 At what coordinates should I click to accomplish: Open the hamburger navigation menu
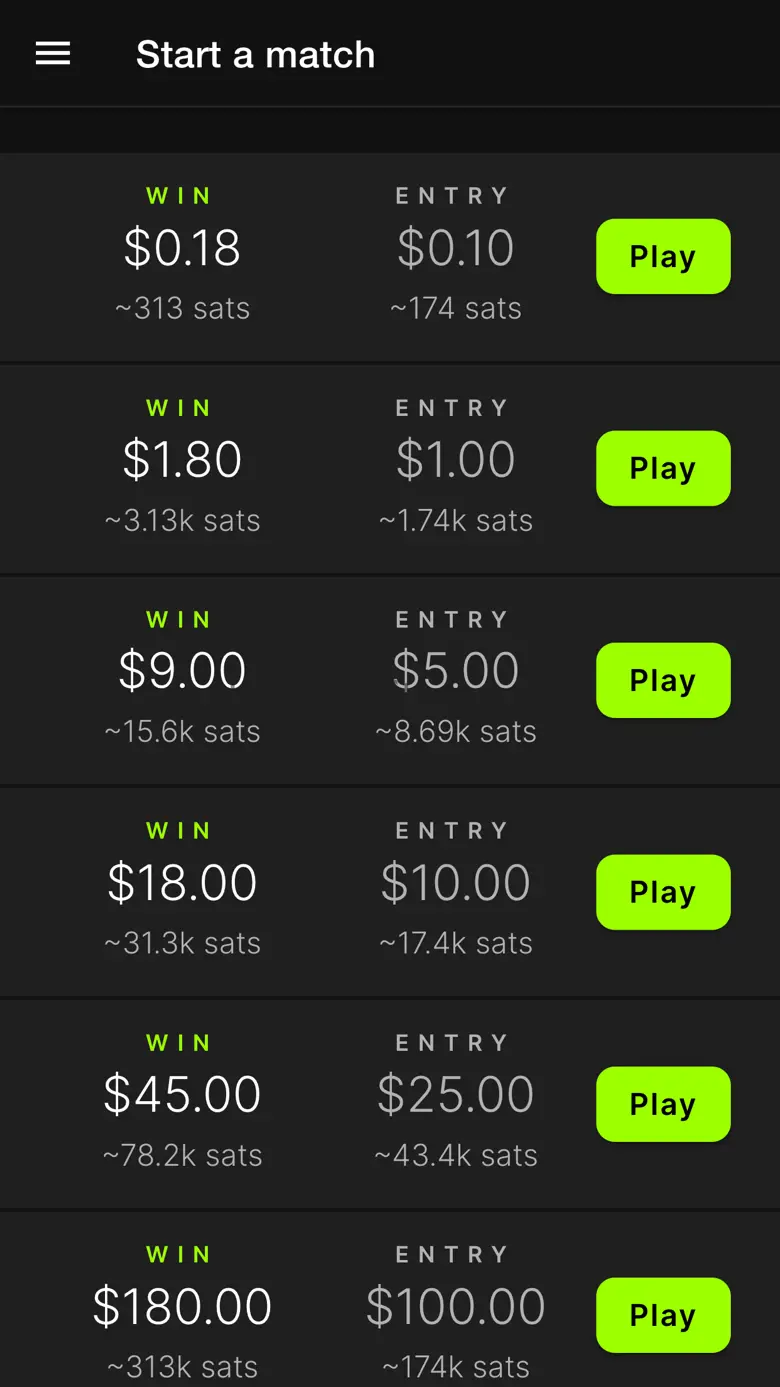pos(53,54)
